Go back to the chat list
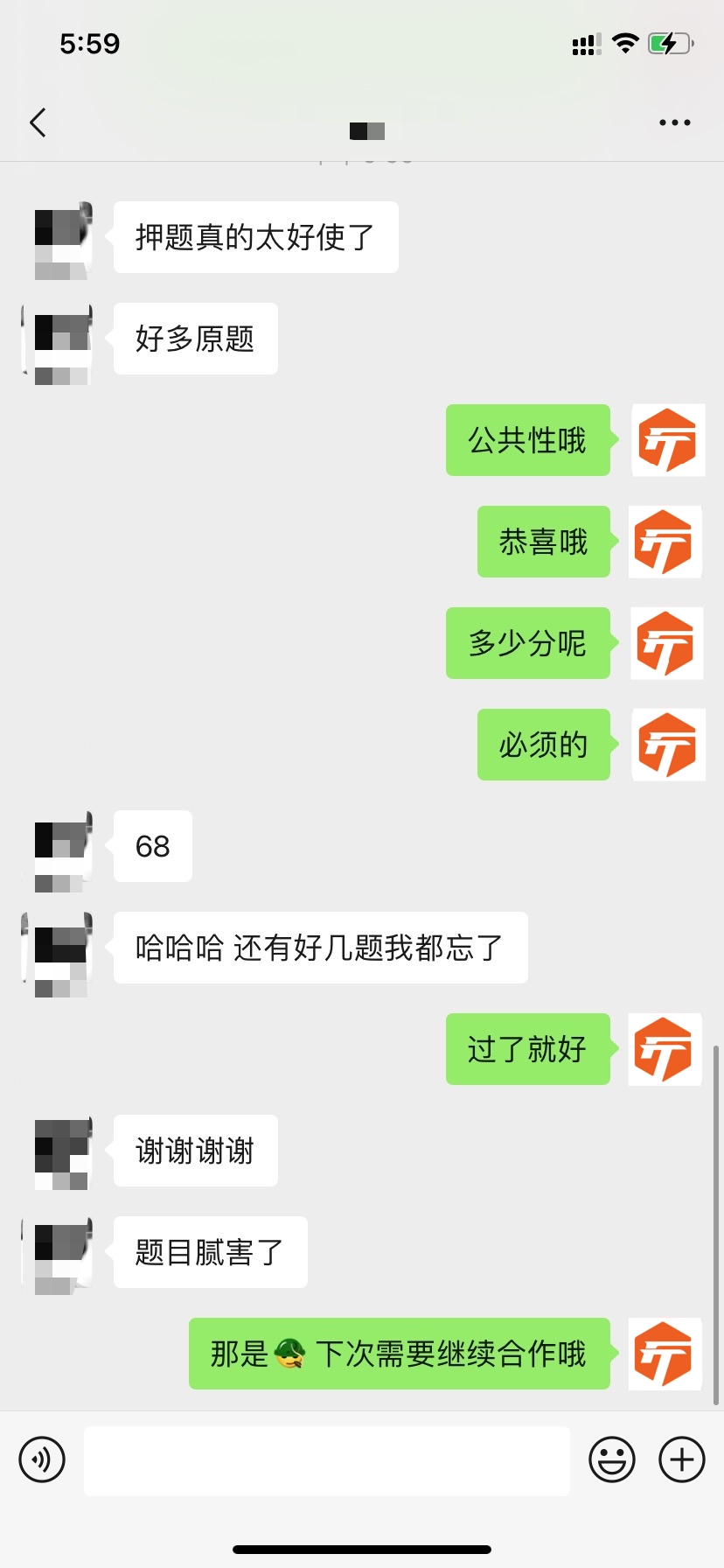 38,122
